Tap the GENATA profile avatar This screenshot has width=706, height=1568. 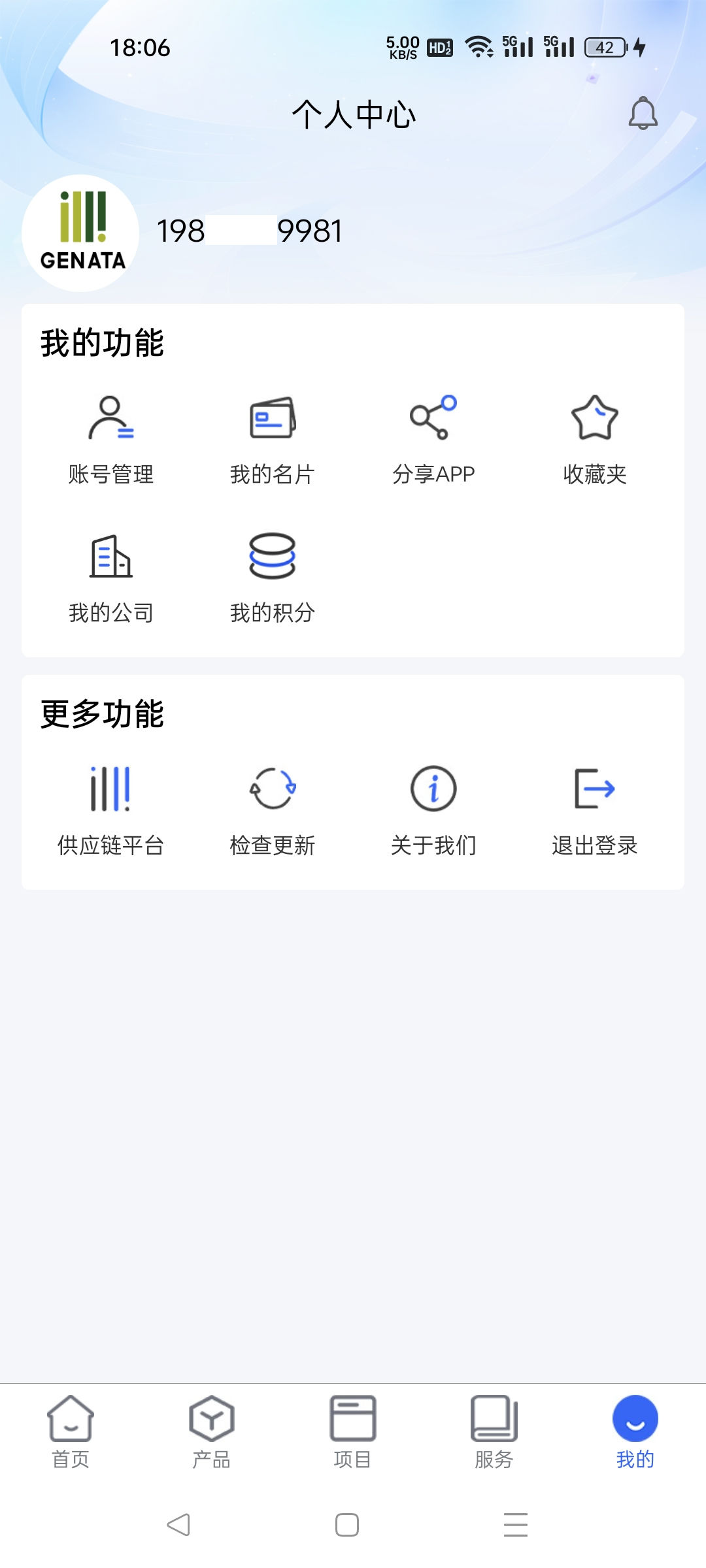[x=80, y=233]
